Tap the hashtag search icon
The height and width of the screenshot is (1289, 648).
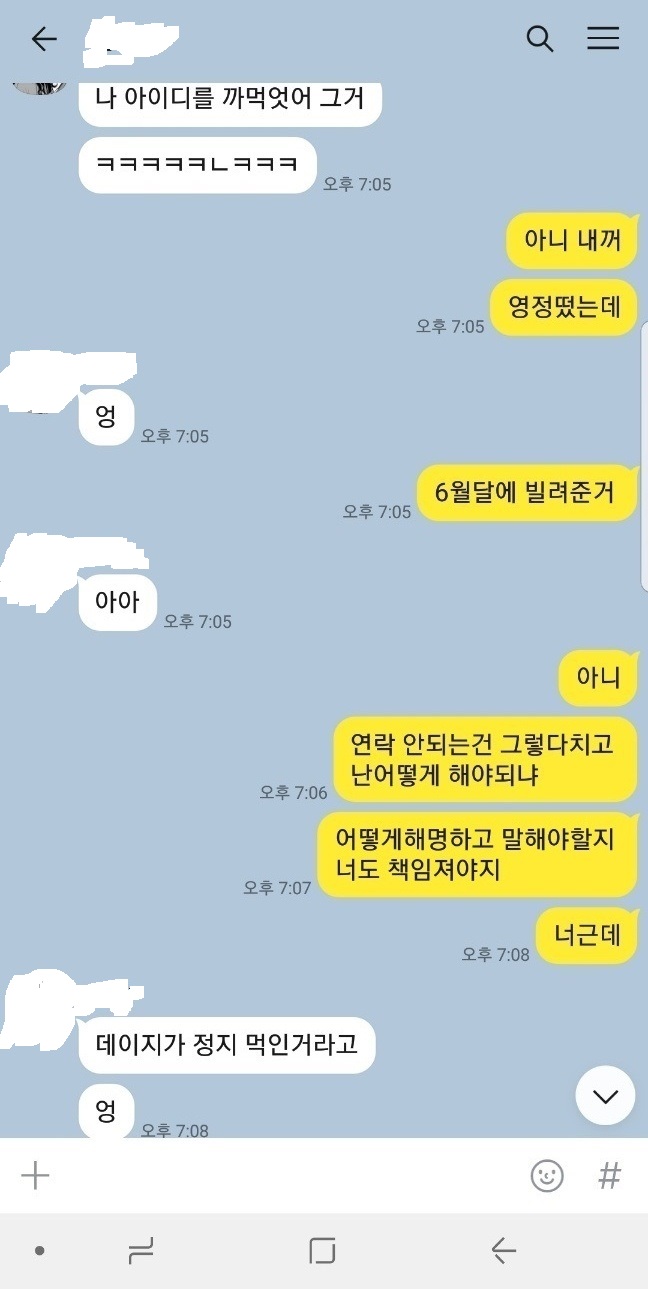[x=609, y=1176]
